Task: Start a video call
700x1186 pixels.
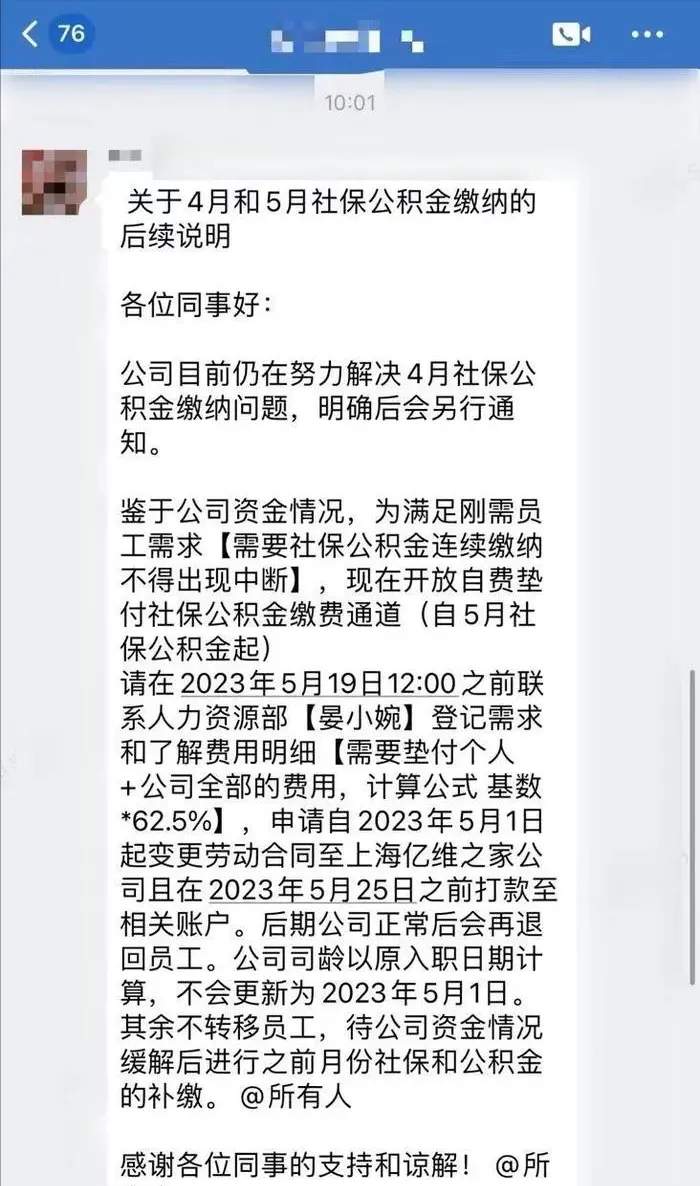Action: click(571, 33)
